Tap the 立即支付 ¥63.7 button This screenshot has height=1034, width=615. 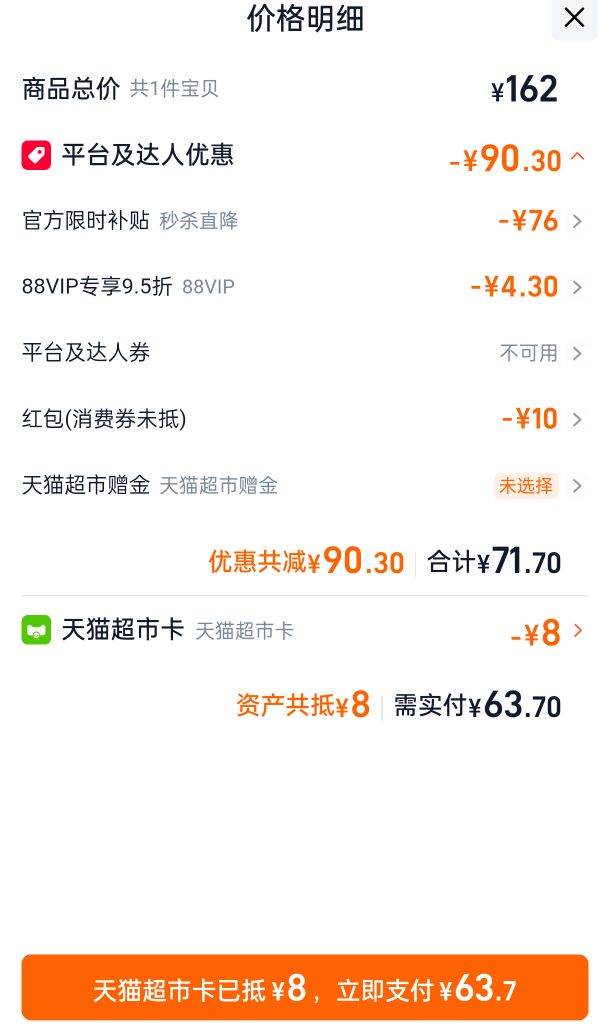coord(305,988)
